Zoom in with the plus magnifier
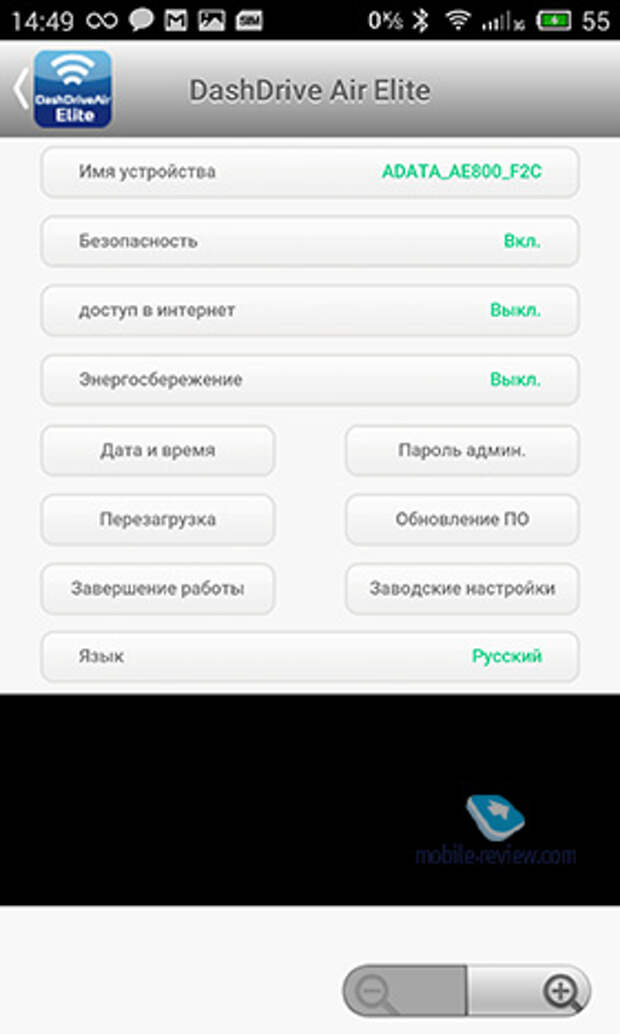 click(529, 991)
